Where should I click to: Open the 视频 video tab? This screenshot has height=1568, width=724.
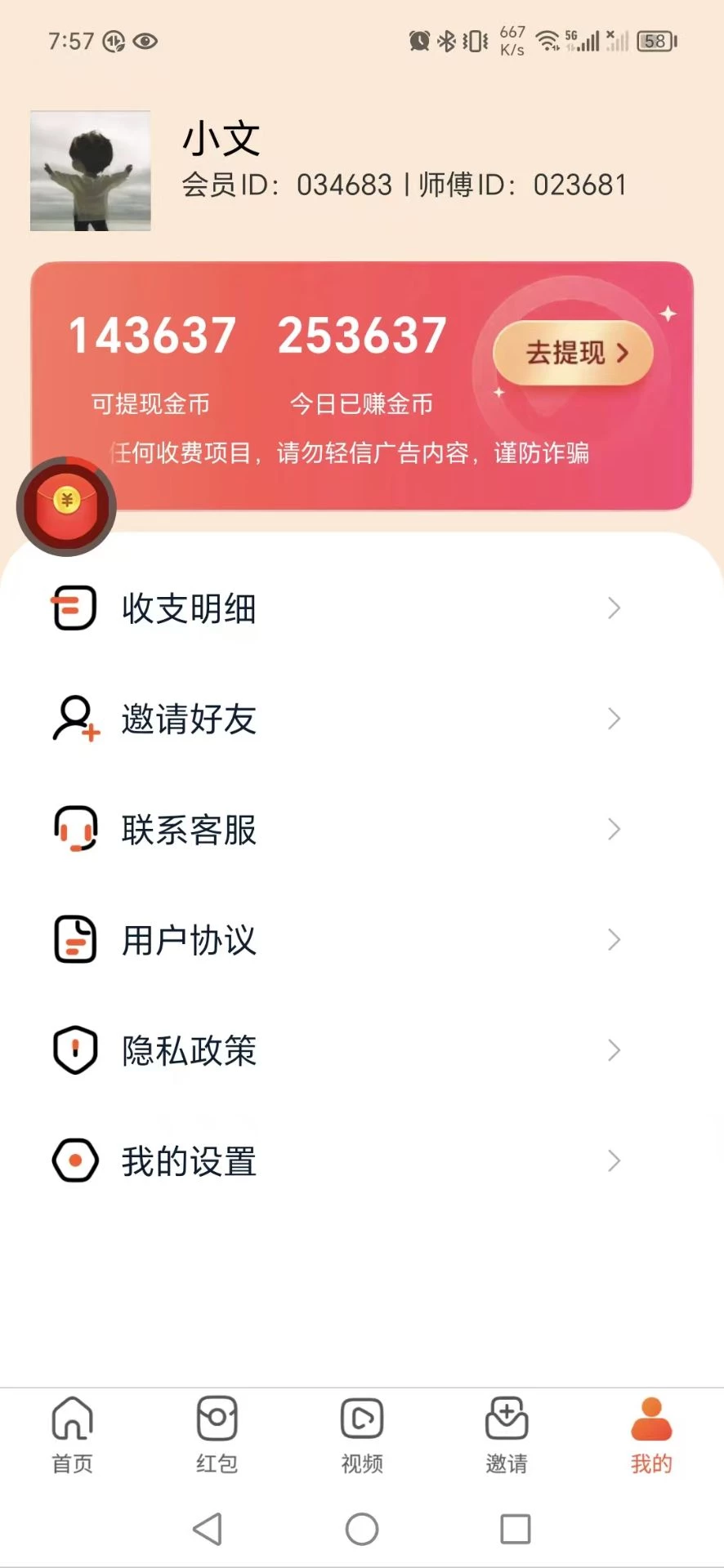(x=362, y=1435)
